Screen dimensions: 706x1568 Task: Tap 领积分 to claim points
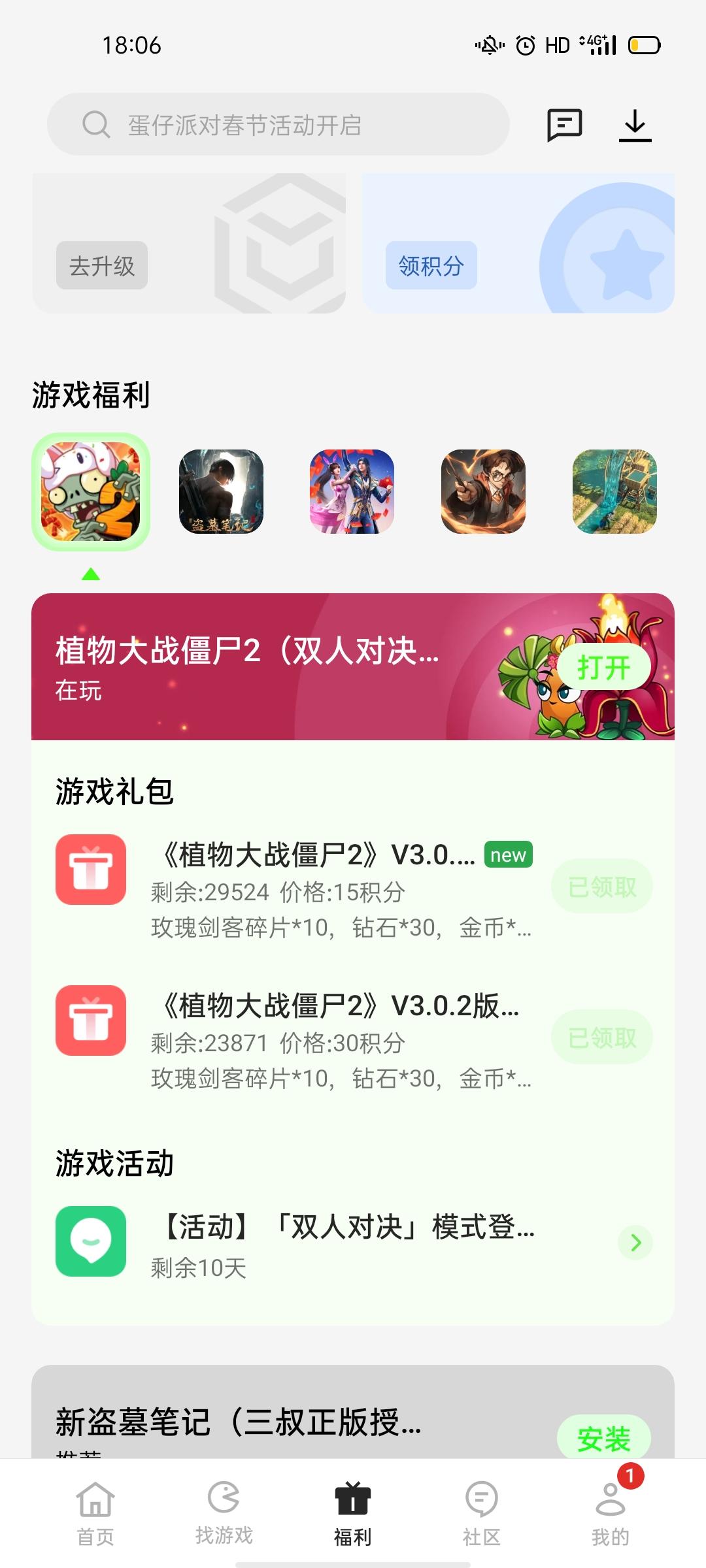click(x=431, y=265)
